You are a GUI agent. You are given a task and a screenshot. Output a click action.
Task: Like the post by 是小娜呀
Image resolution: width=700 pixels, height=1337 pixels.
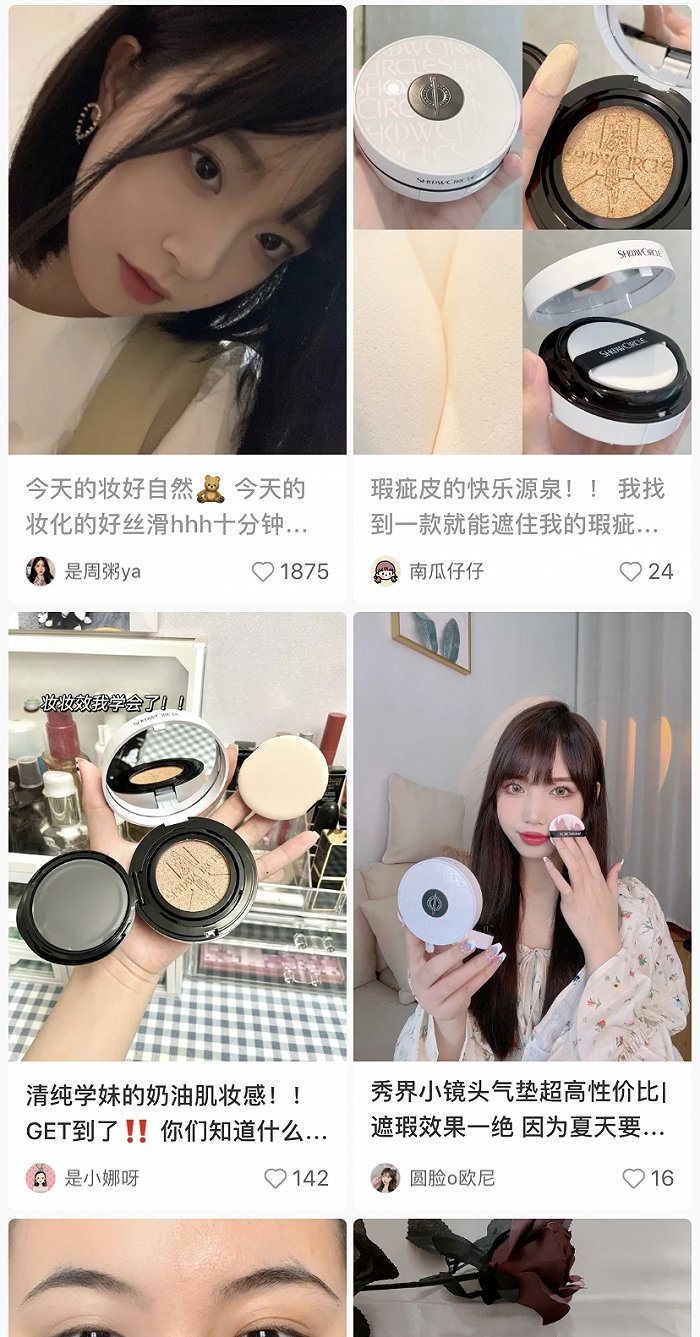tap(276, 1178)
